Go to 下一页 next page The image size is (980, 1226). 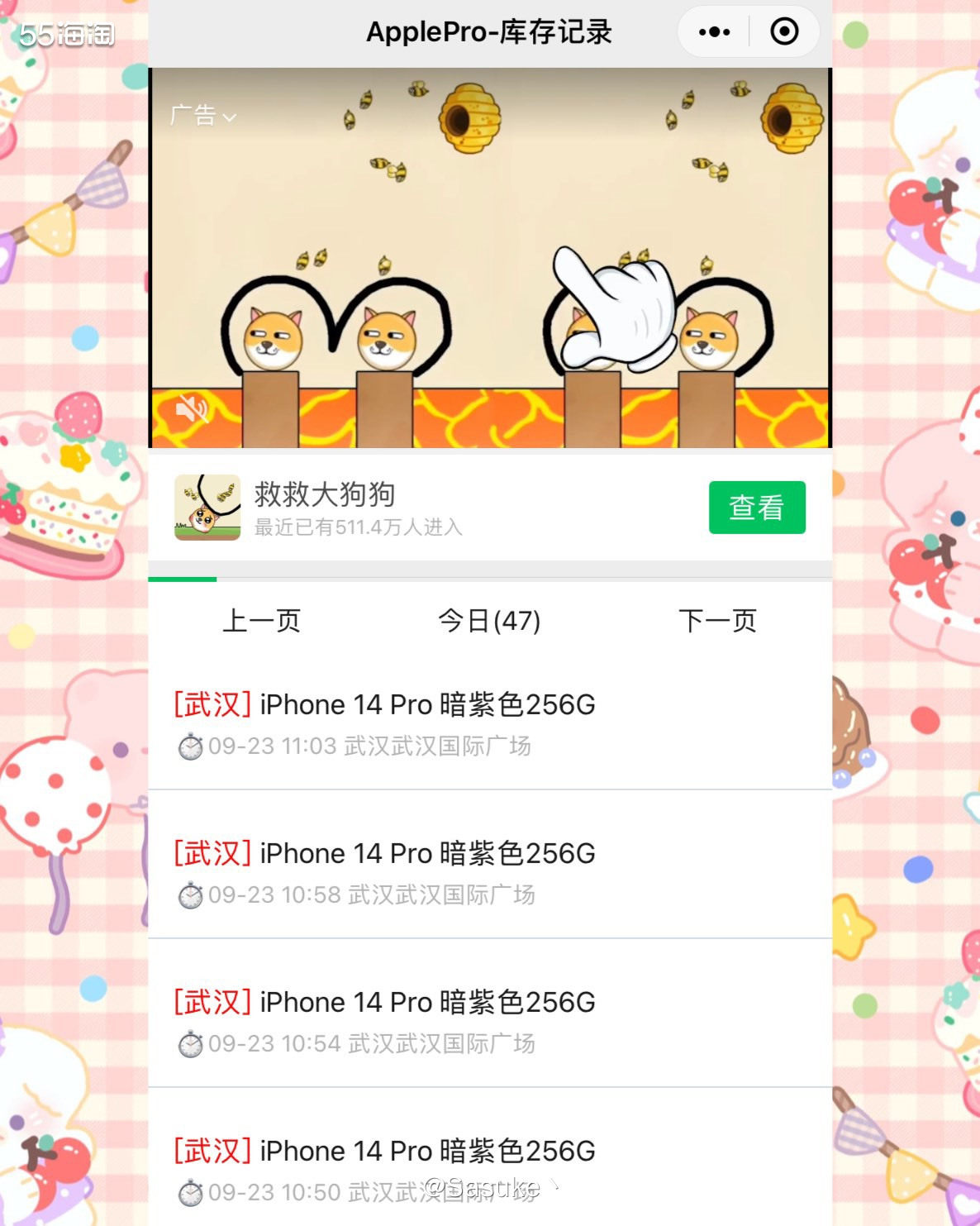(717, 620)
